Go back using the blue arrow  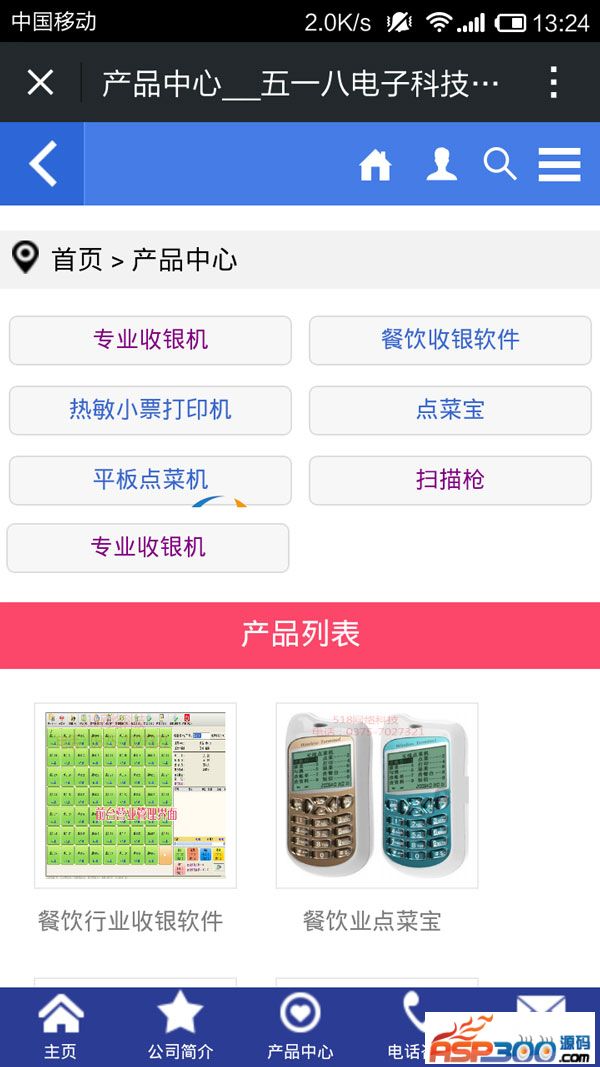pyautogui.click(x=42, y=164)
